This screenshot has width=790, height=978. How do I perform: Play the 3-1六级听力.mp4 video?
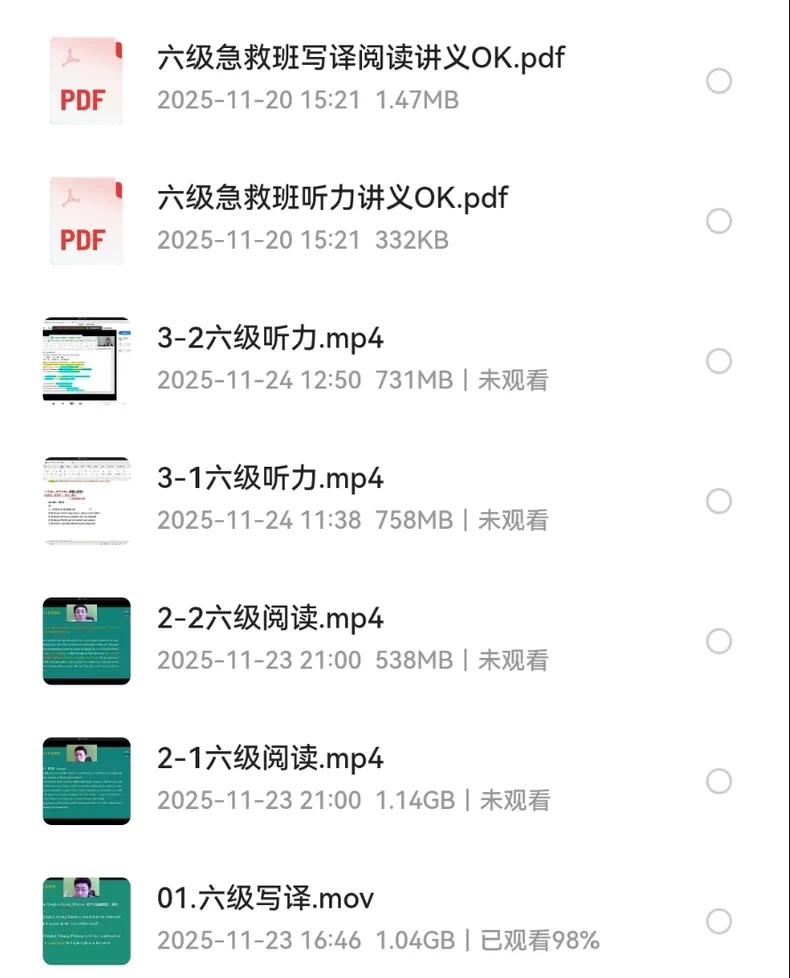tap(270, 478)
